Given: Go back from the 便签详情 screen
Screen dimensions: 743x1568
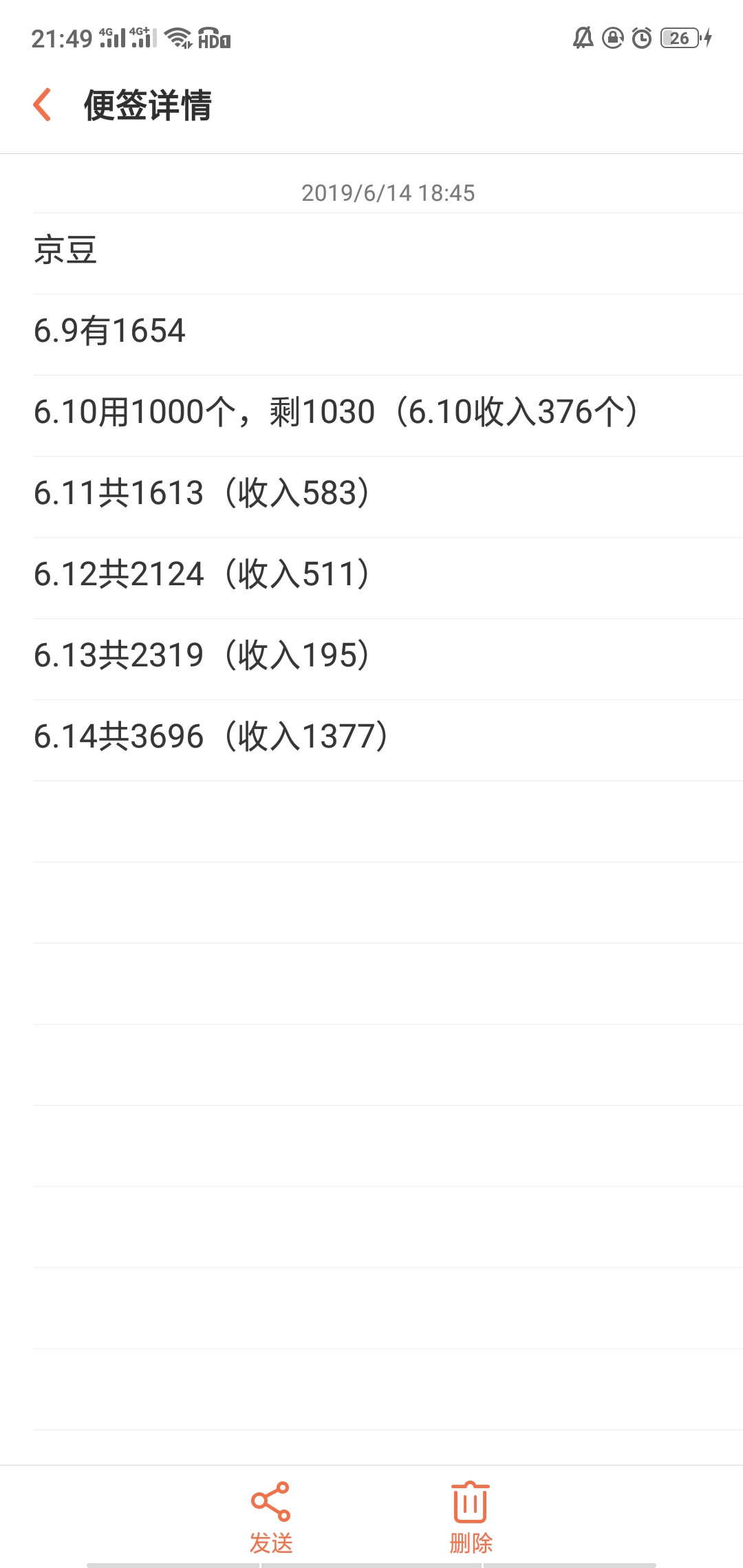Looking at the screenshot, I should click(43, 105).
